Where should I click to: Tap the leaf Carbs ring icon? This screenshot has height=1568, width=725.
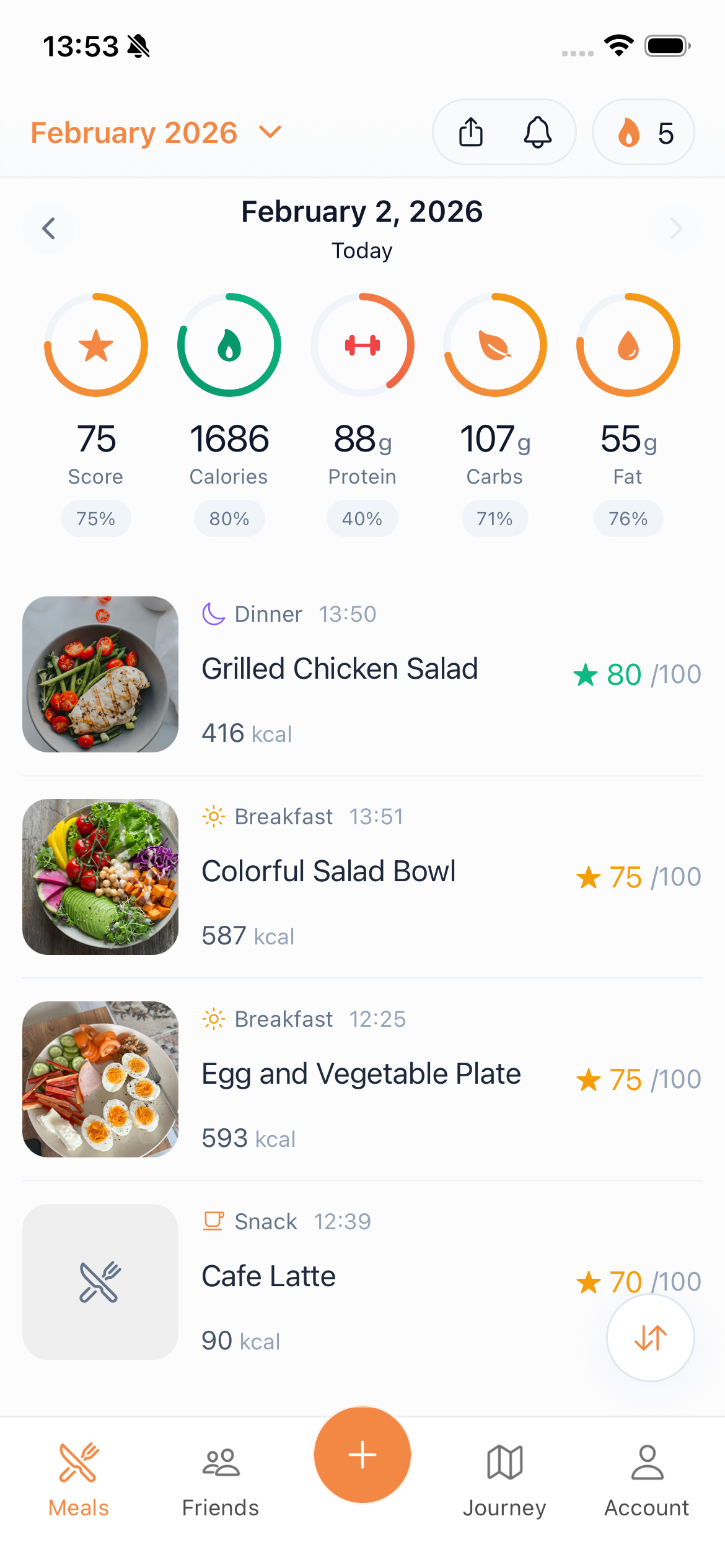(x=495, y=344)
